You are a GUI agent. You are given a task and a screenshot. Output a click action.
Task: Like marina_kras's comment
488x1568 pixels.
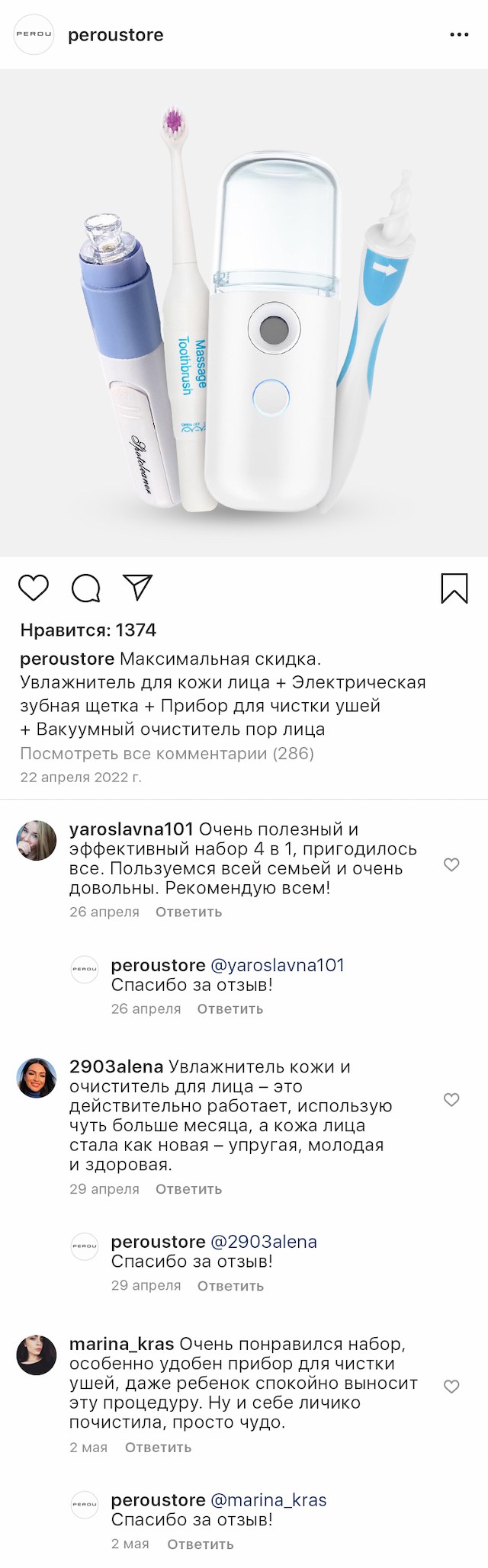451,1386
